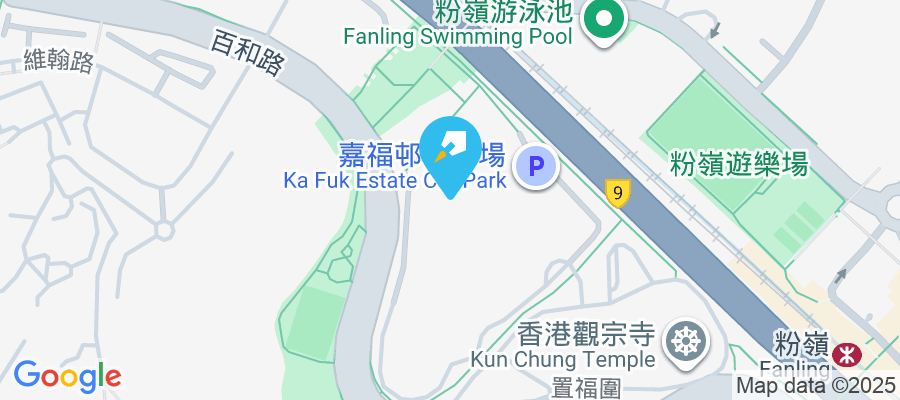Tap the blue location pin marker
Image resolution: width=900 pixels, height=400 pixels.
click(452, 153)
